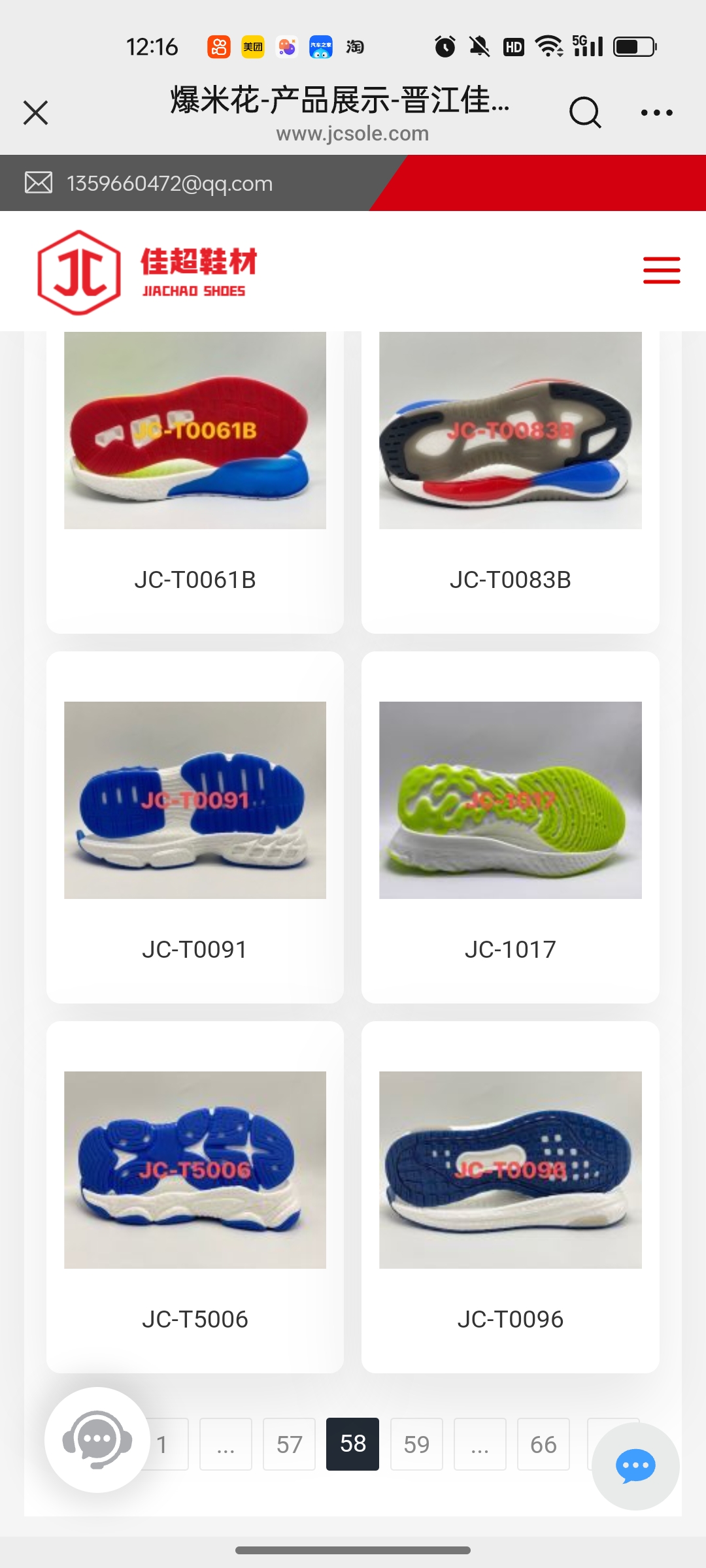Open the blue chat bubble button
Viewport: 706px width, 1568px height.
coord(635,1466)
